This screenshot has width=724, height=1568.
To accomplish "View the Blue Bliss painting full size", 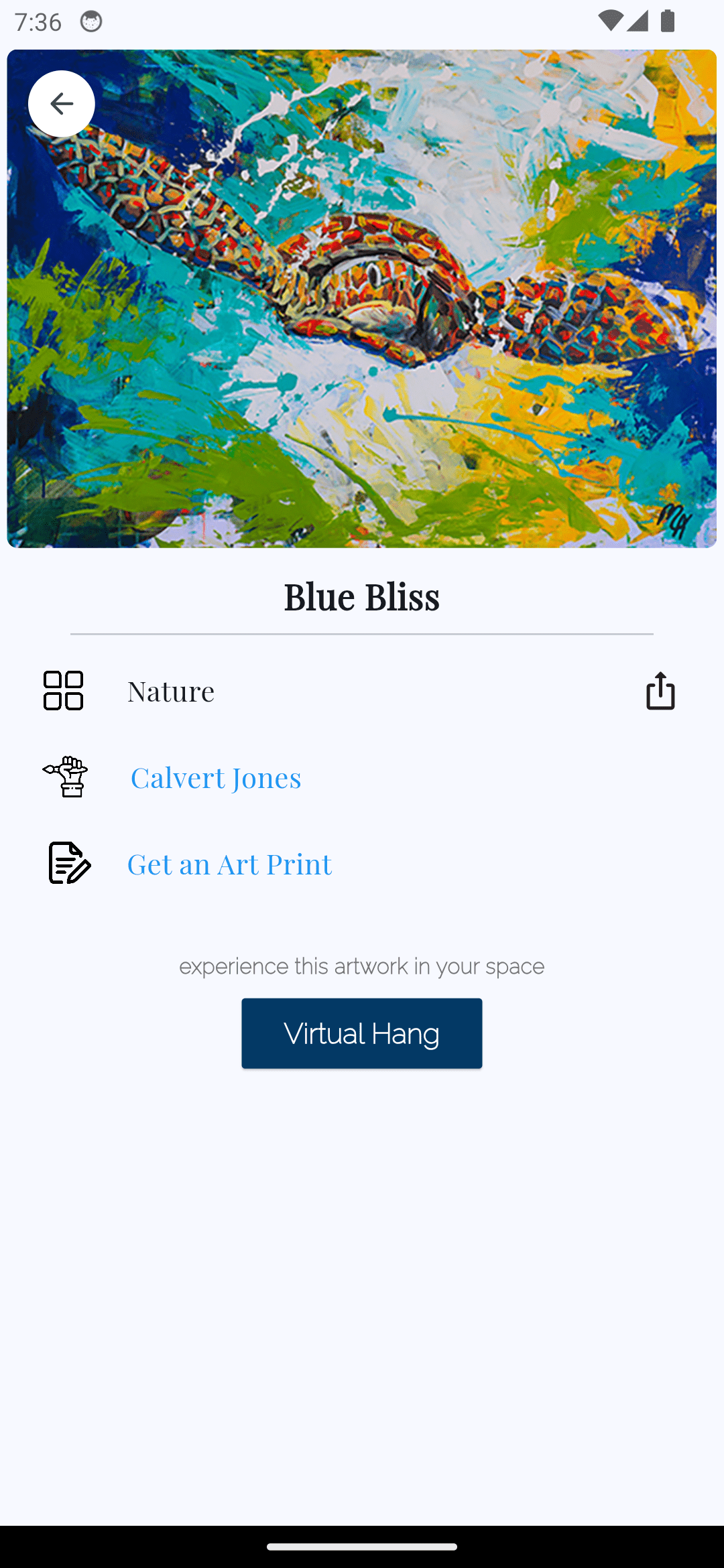I will [362, 315].
